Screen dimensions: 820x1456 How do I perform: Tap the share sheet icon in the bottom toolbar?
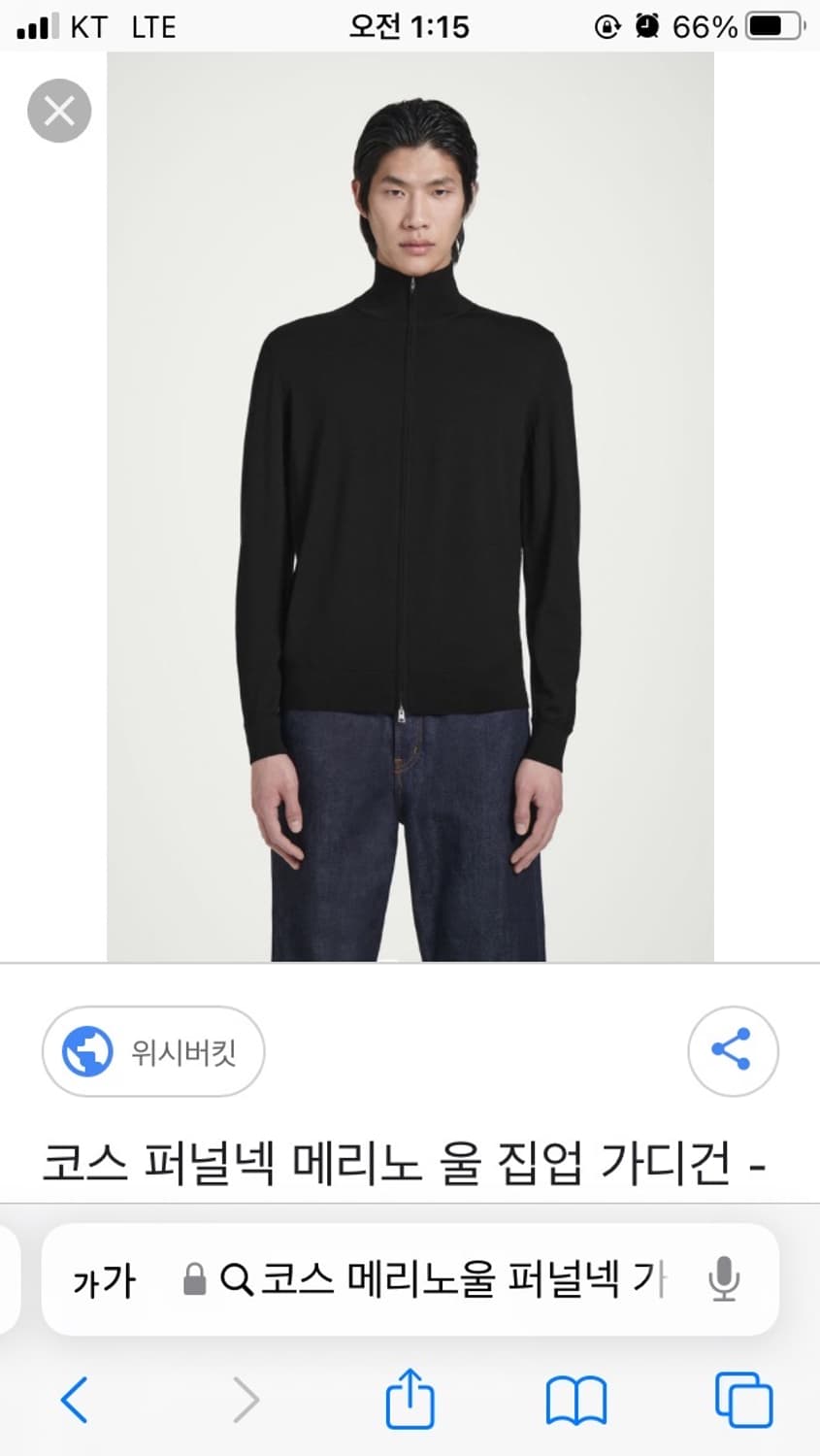click(x=409, y=1400)
